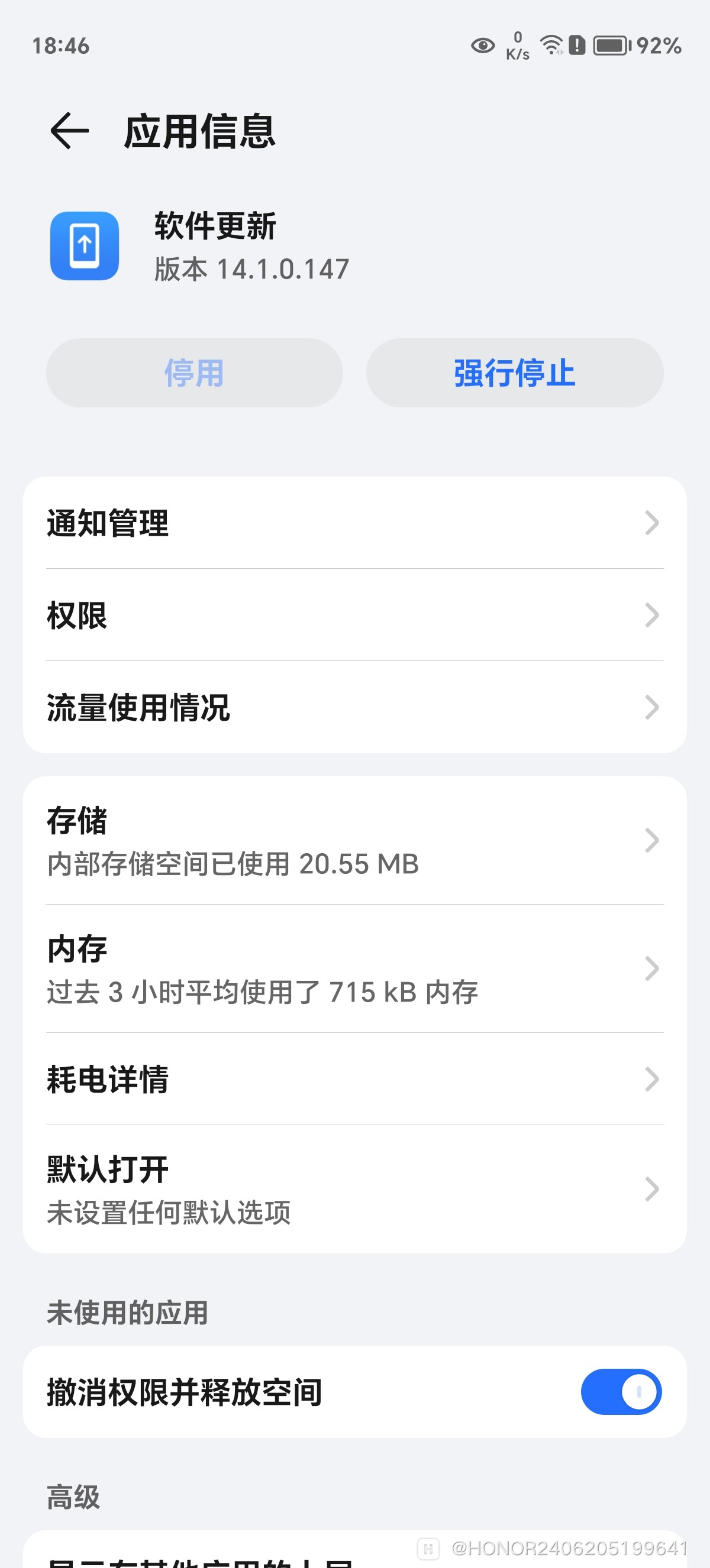The width and height of the screenshot is (710, 1568).
Task: View 耗电详情
Action: [x=354, y=1078]
